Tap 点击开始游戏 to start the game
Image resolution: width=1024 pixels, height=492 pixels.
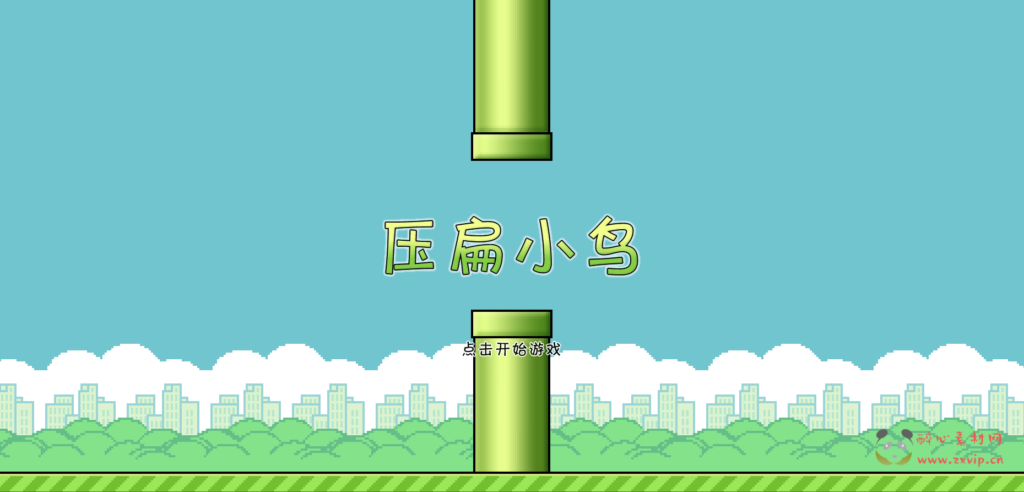[x=511, y=350]
